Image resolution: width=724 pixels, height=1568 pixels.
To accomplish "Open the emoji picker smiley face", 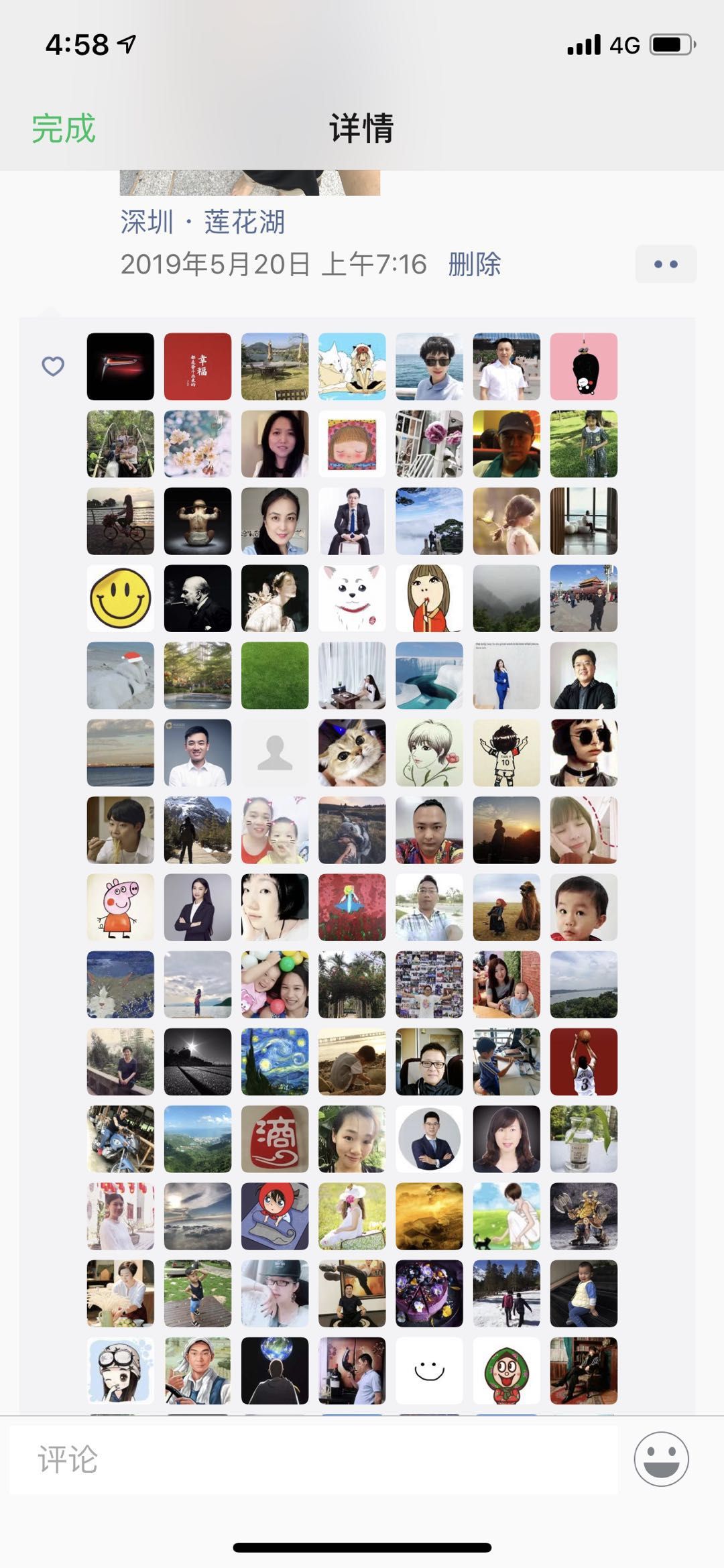I will point(661,1459).
